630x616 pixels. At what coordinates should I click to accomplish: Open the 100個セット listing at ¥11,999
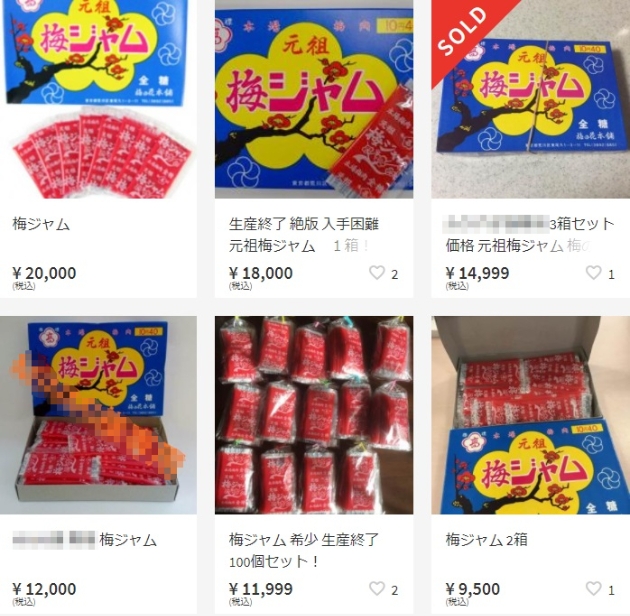[313, 415]
